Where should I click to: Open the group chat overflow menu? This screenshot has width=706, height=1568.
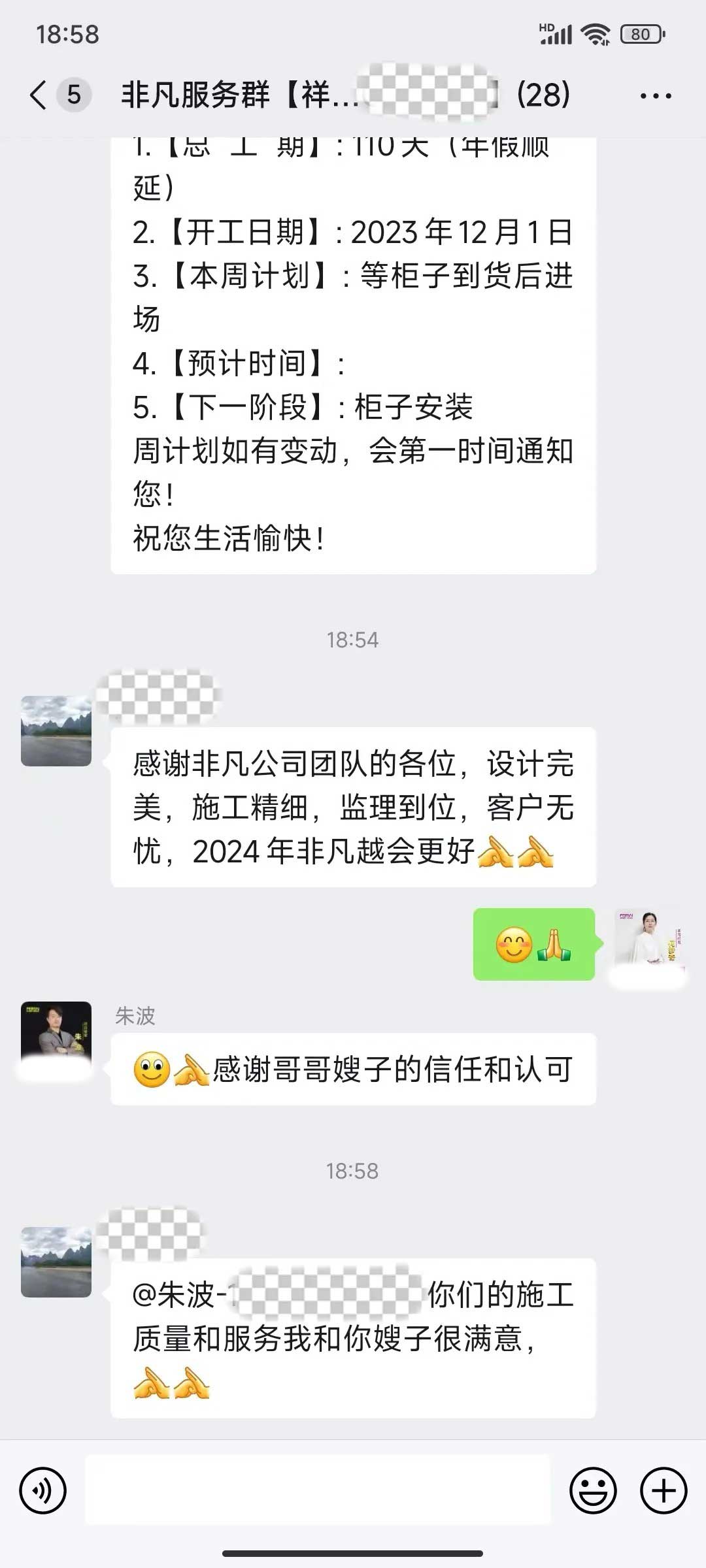click(x=655, y=96)
